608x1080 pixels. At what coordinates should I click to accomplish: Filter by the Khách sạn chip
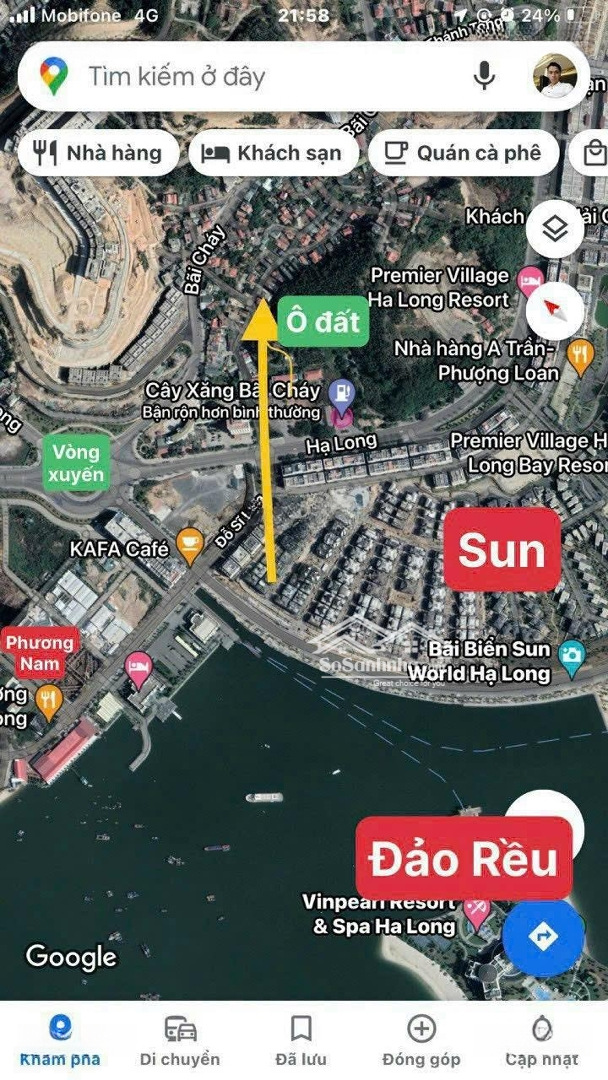[272, 153]
